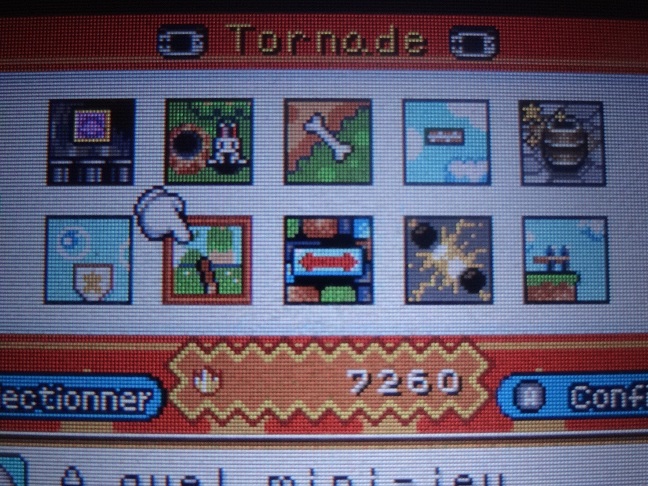Select the tile with red double arrow

pos(328,260)
